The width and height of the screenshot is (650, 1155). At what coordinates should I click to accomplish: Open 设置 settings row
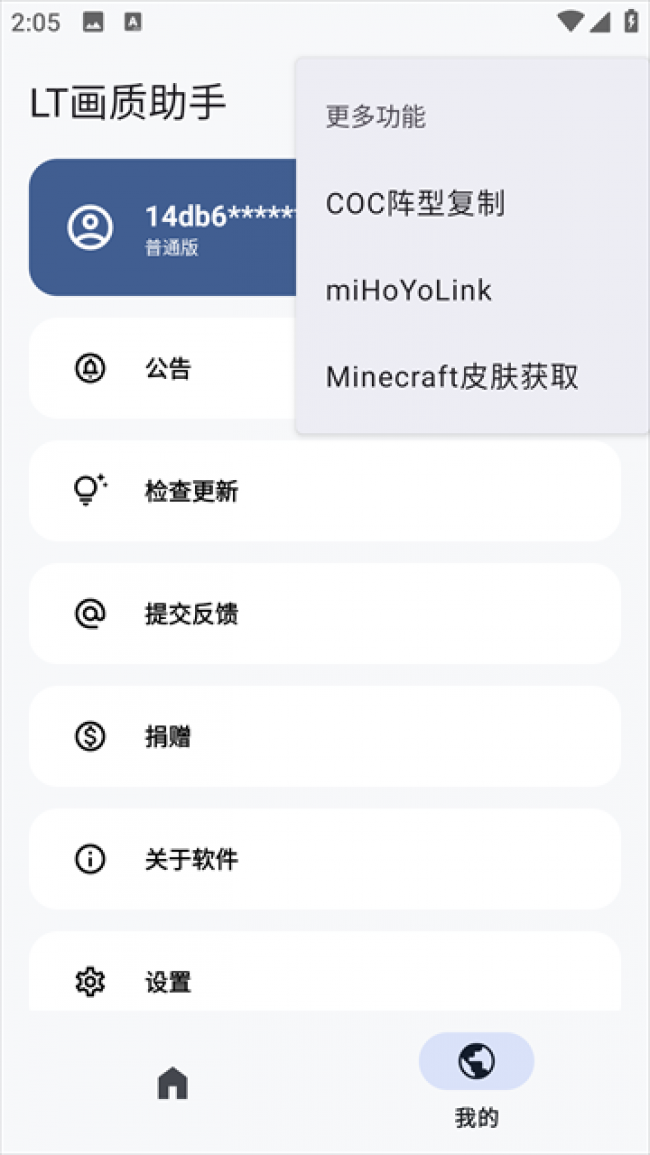[x=324, y=980]
